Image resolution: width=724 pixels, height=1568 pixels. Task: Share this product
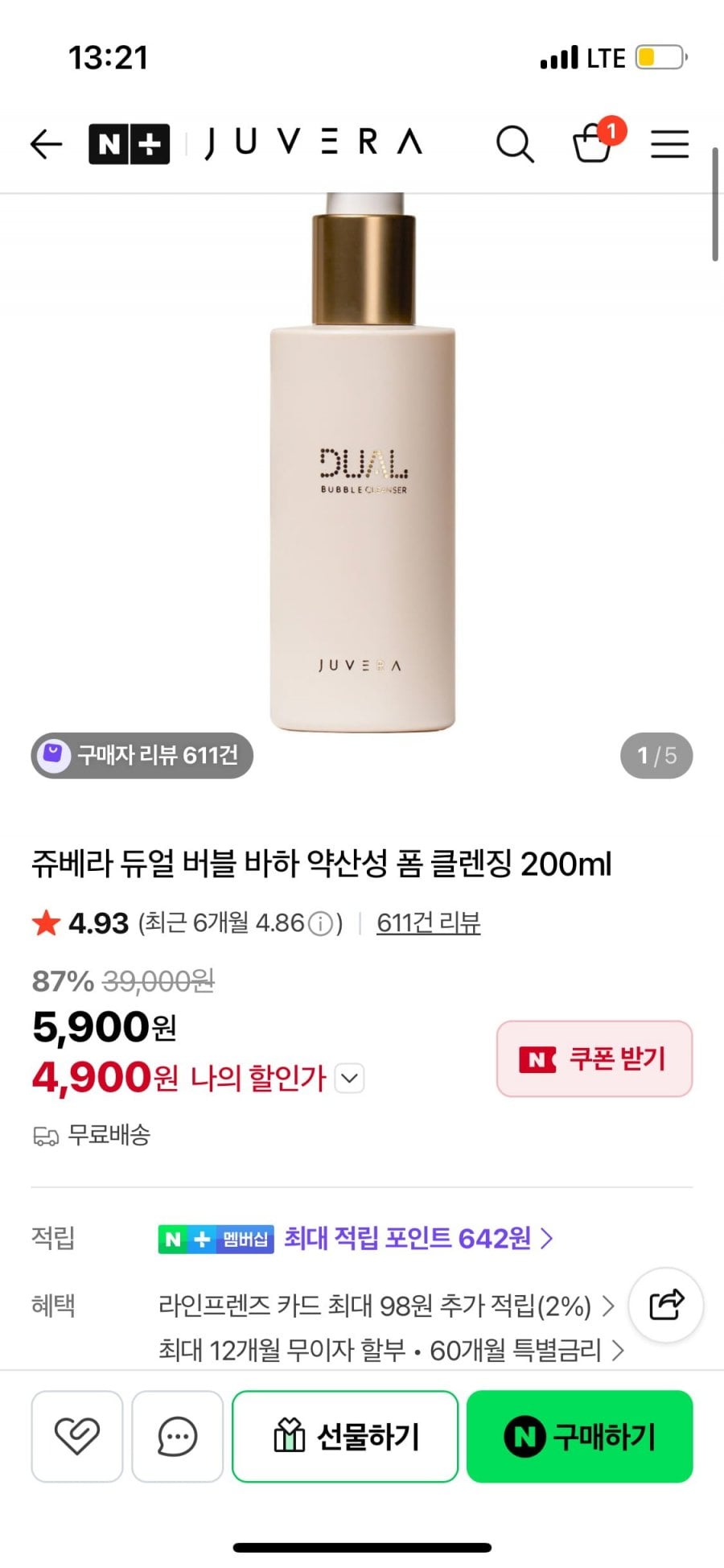[665, 1305]
